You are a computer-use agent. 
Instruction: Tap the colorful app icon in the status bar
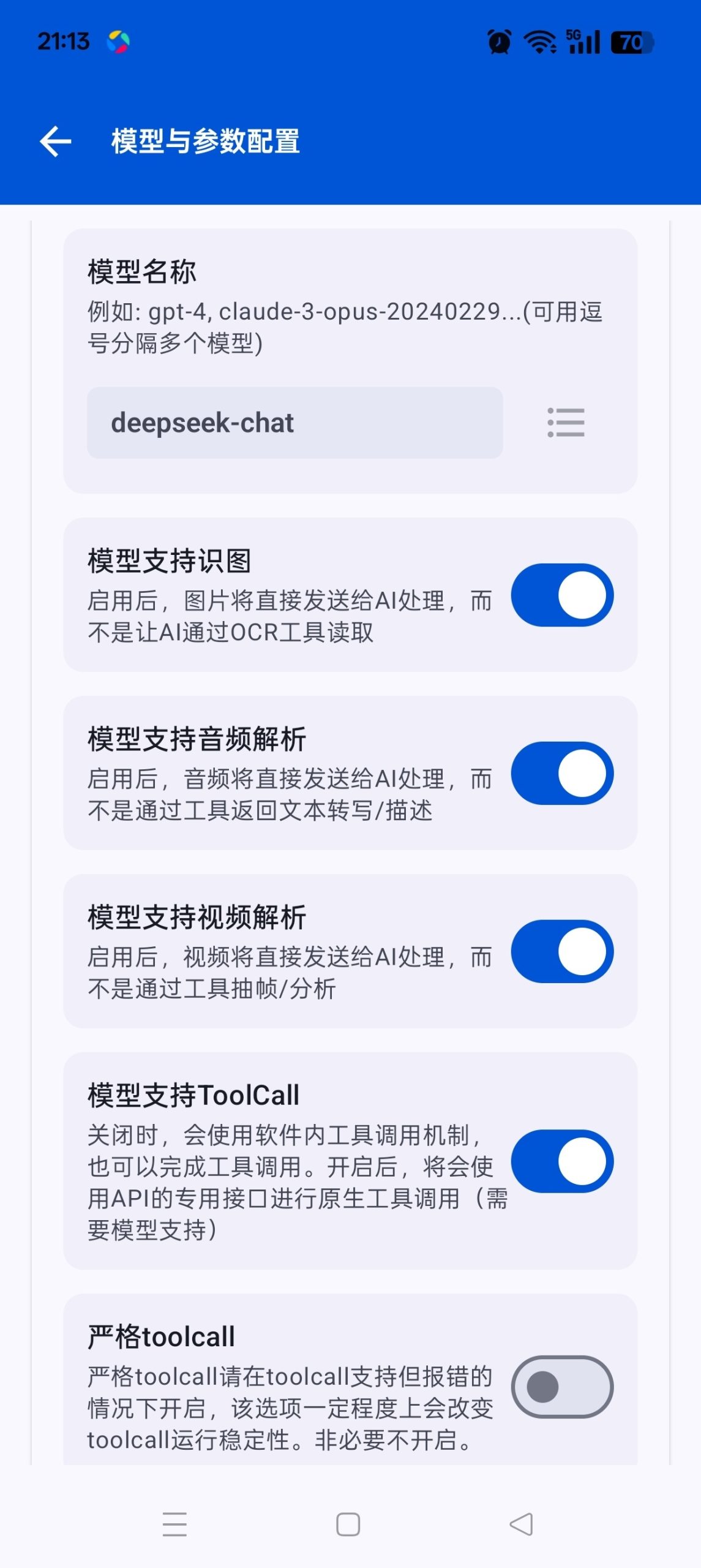point(118,42)
